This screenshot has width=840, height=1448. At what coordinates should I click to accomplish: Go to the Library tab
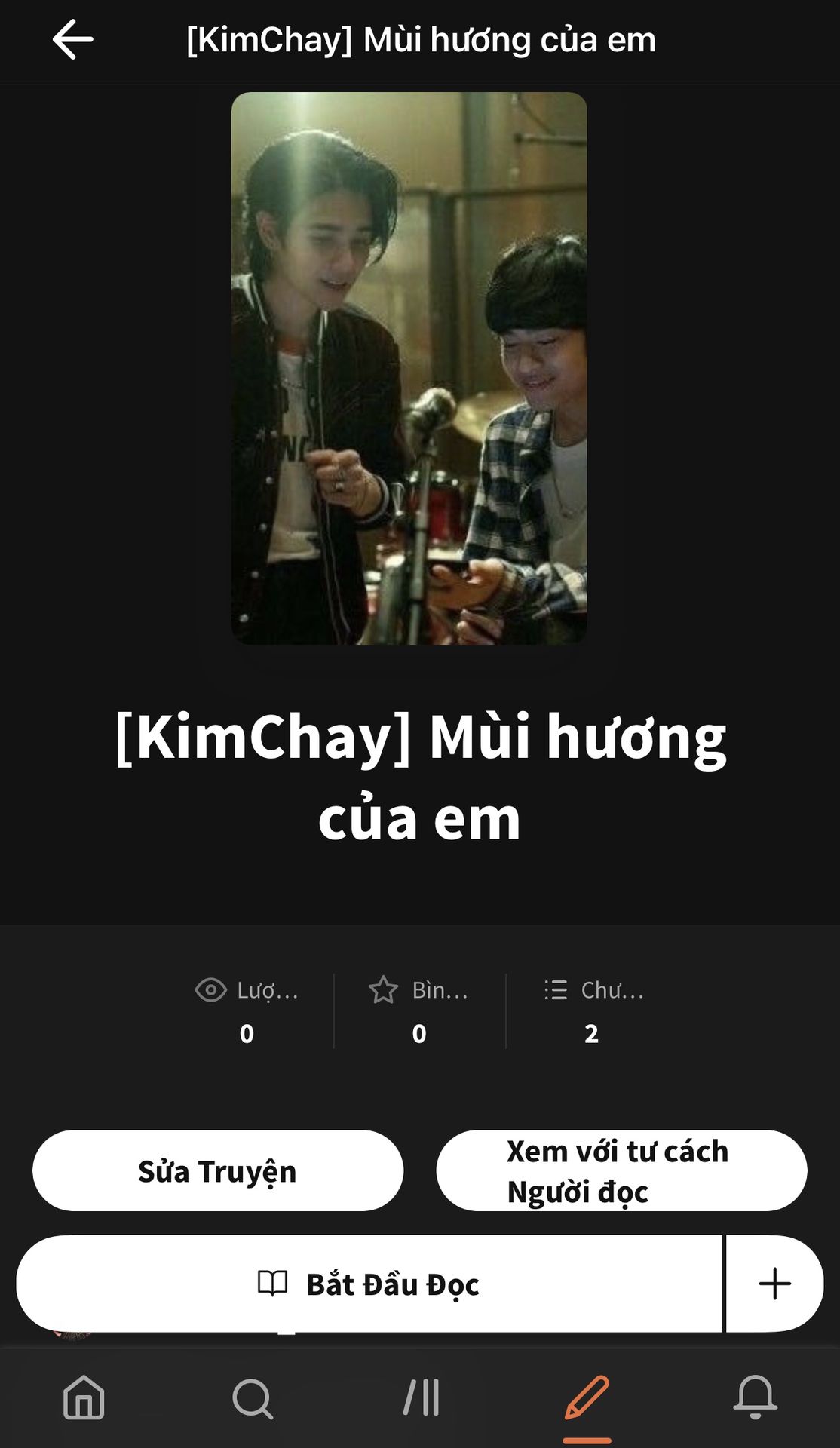[x=421, y=1397]
